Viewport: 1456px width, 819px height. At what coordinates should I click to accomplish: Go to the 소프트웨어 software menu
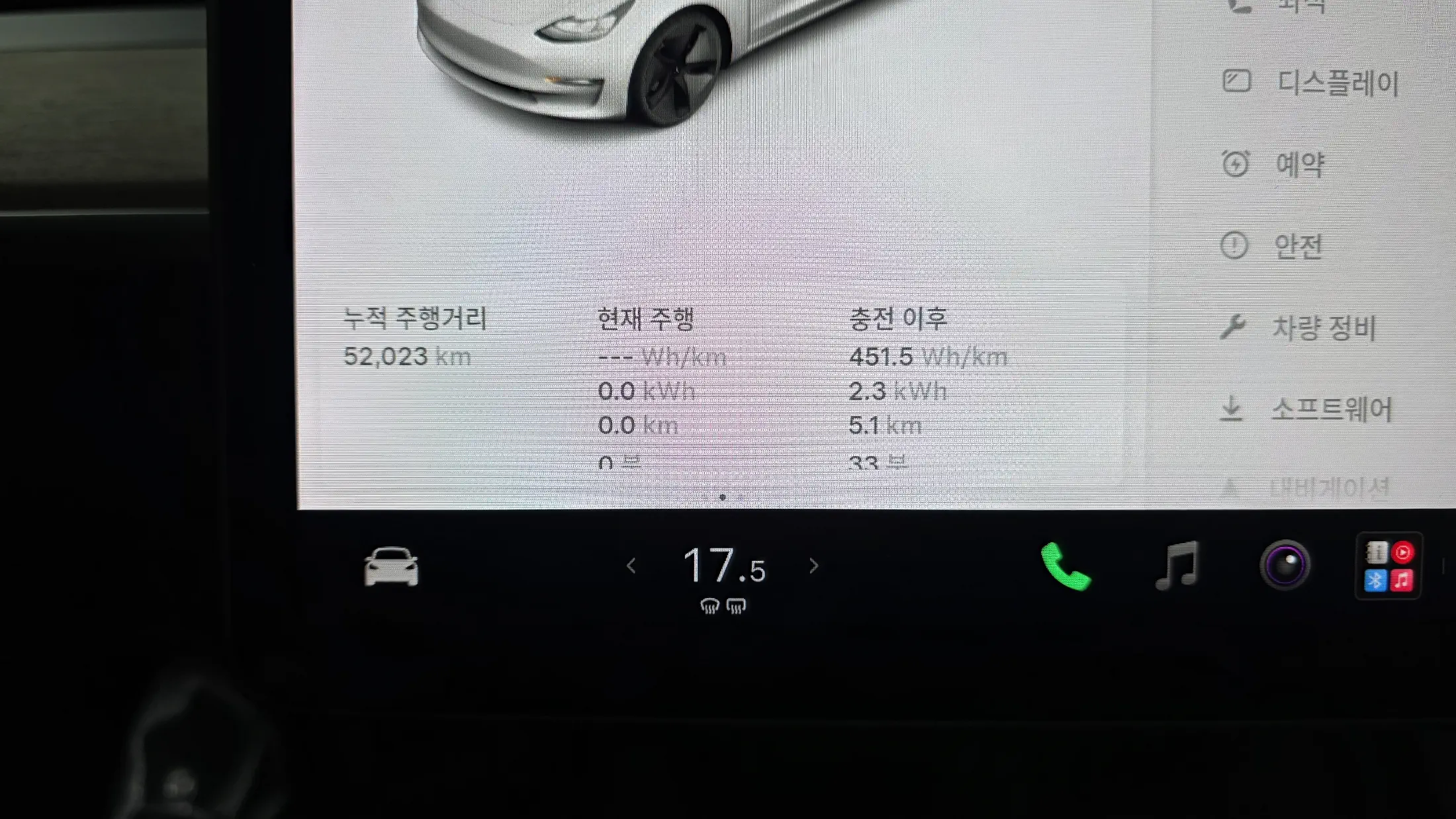pos(1307,409)
